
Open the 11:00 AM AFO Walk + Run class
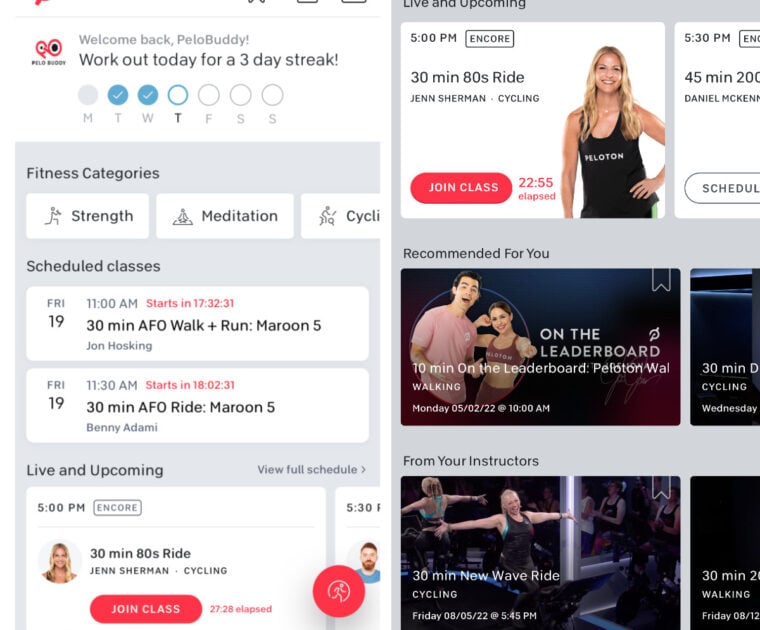197,324
